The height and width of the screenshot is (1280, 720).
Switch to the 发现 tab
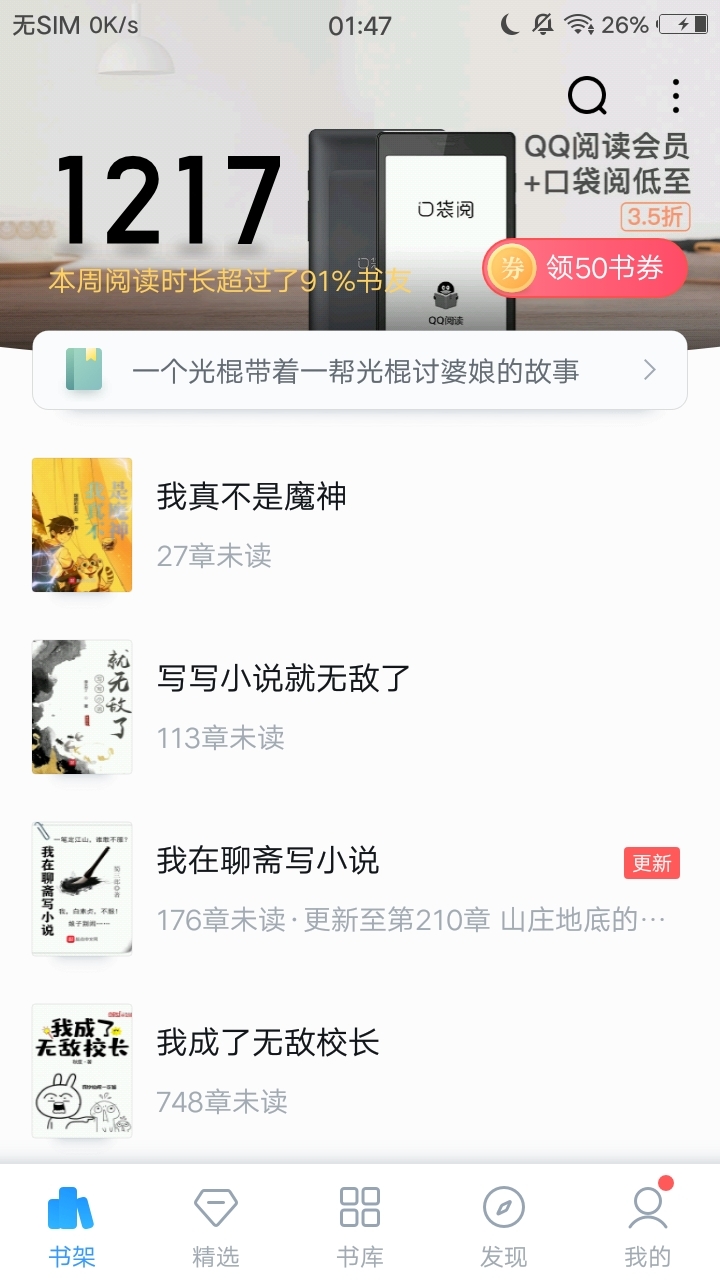coord(504,1226)
